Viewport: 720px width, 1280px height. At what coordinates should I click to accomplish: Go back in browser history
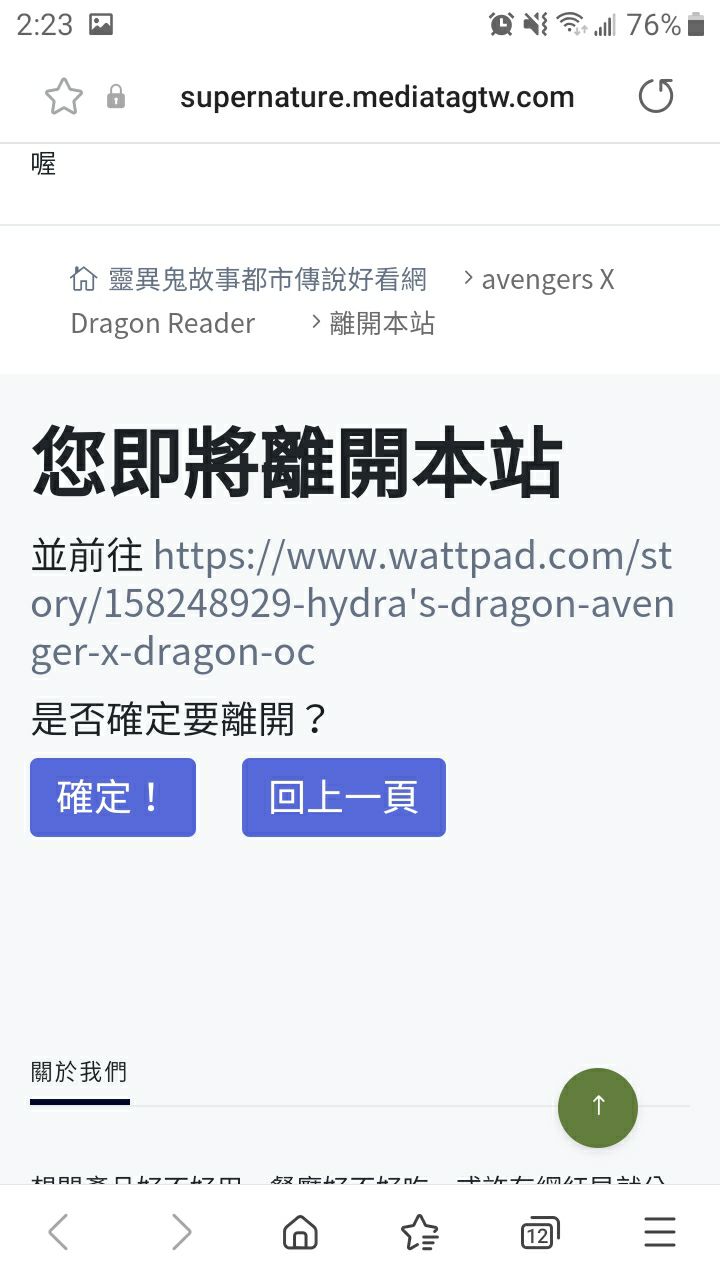(59, 1232)
